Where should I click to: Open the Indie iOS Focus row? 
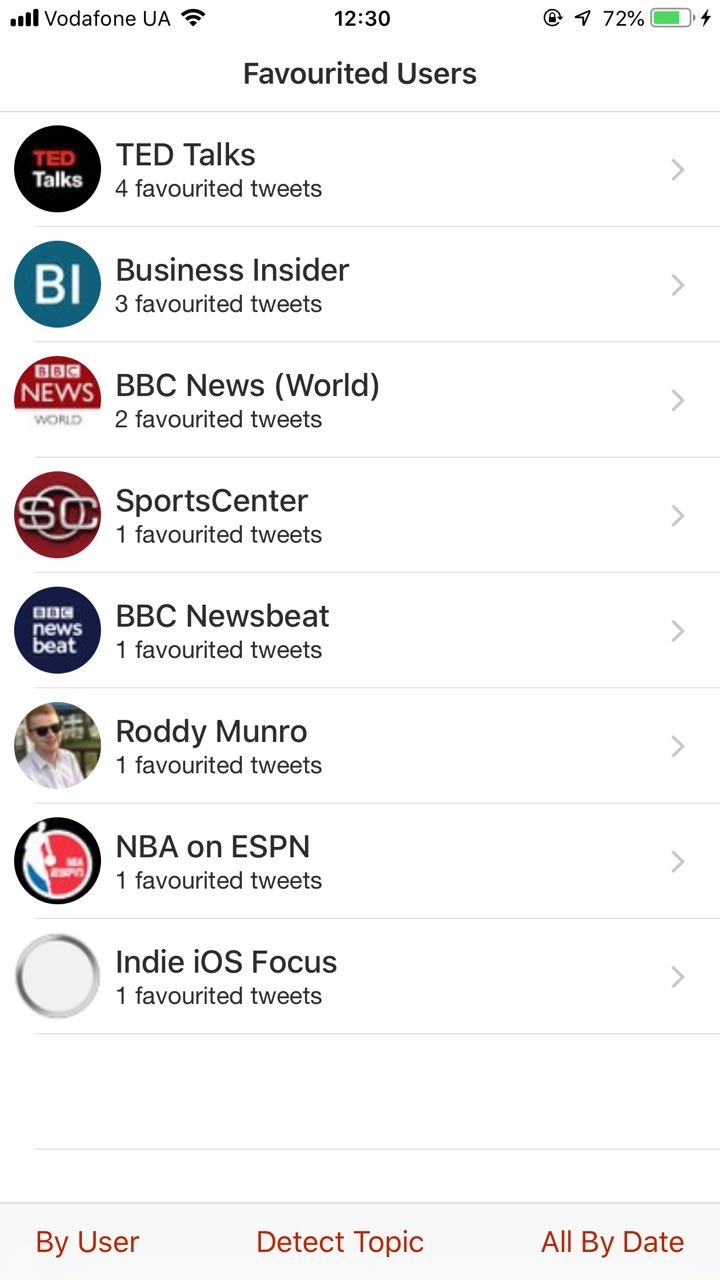[x=360, y=976]
